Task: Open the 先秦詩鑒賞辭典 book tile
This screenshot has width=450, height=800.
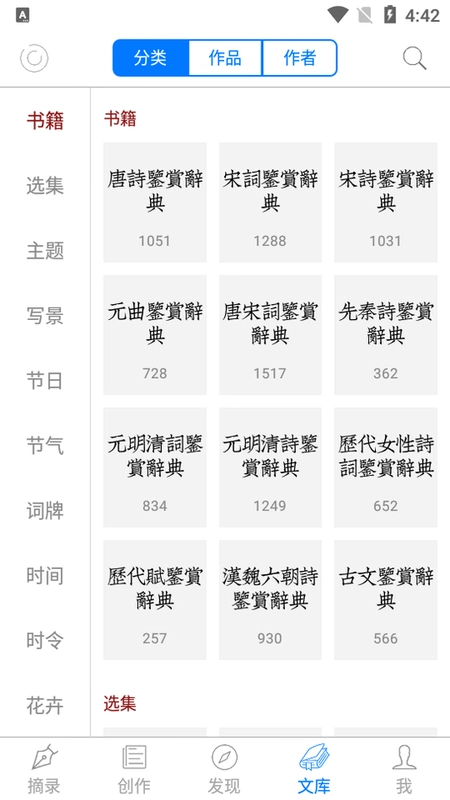Action: (386, 335)
